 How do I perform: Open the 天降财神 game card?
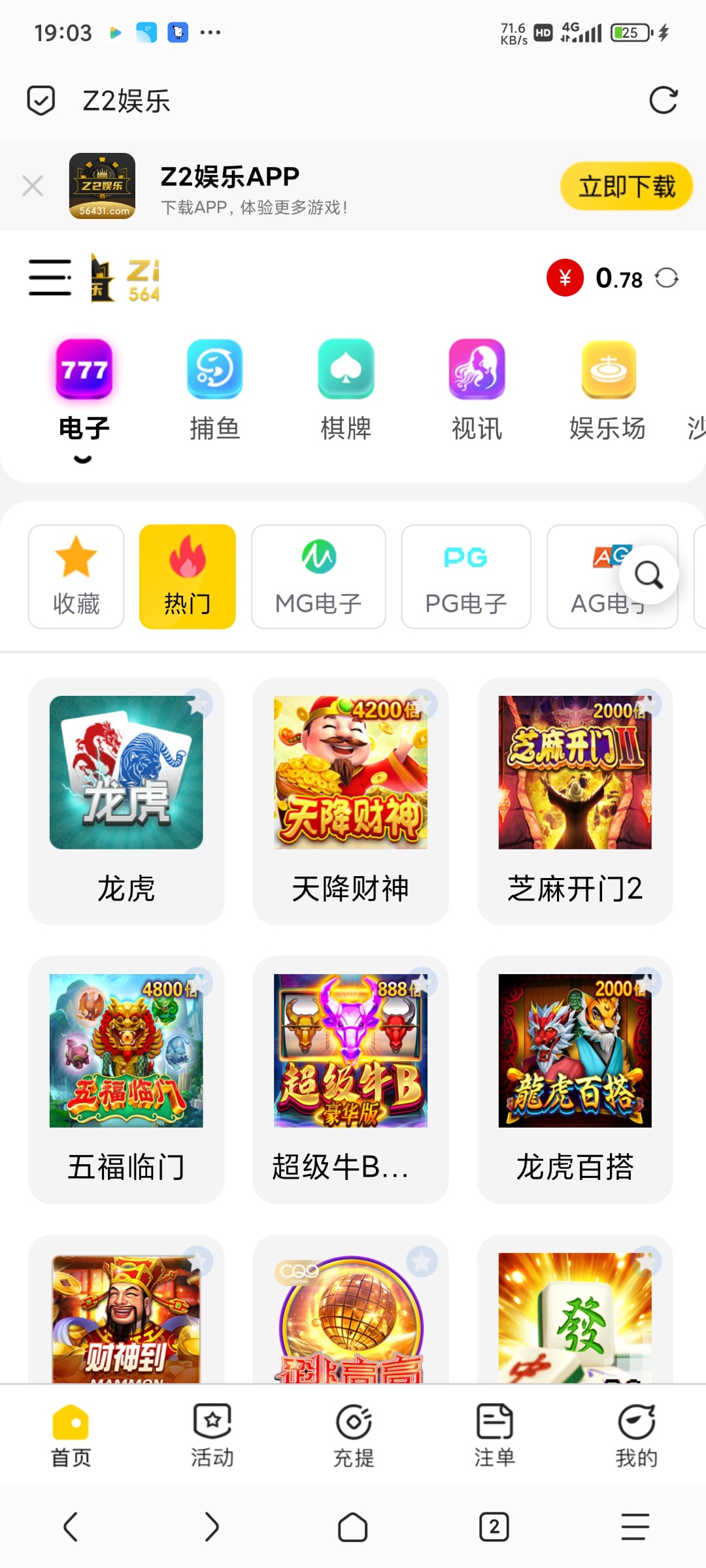[350, 800]
